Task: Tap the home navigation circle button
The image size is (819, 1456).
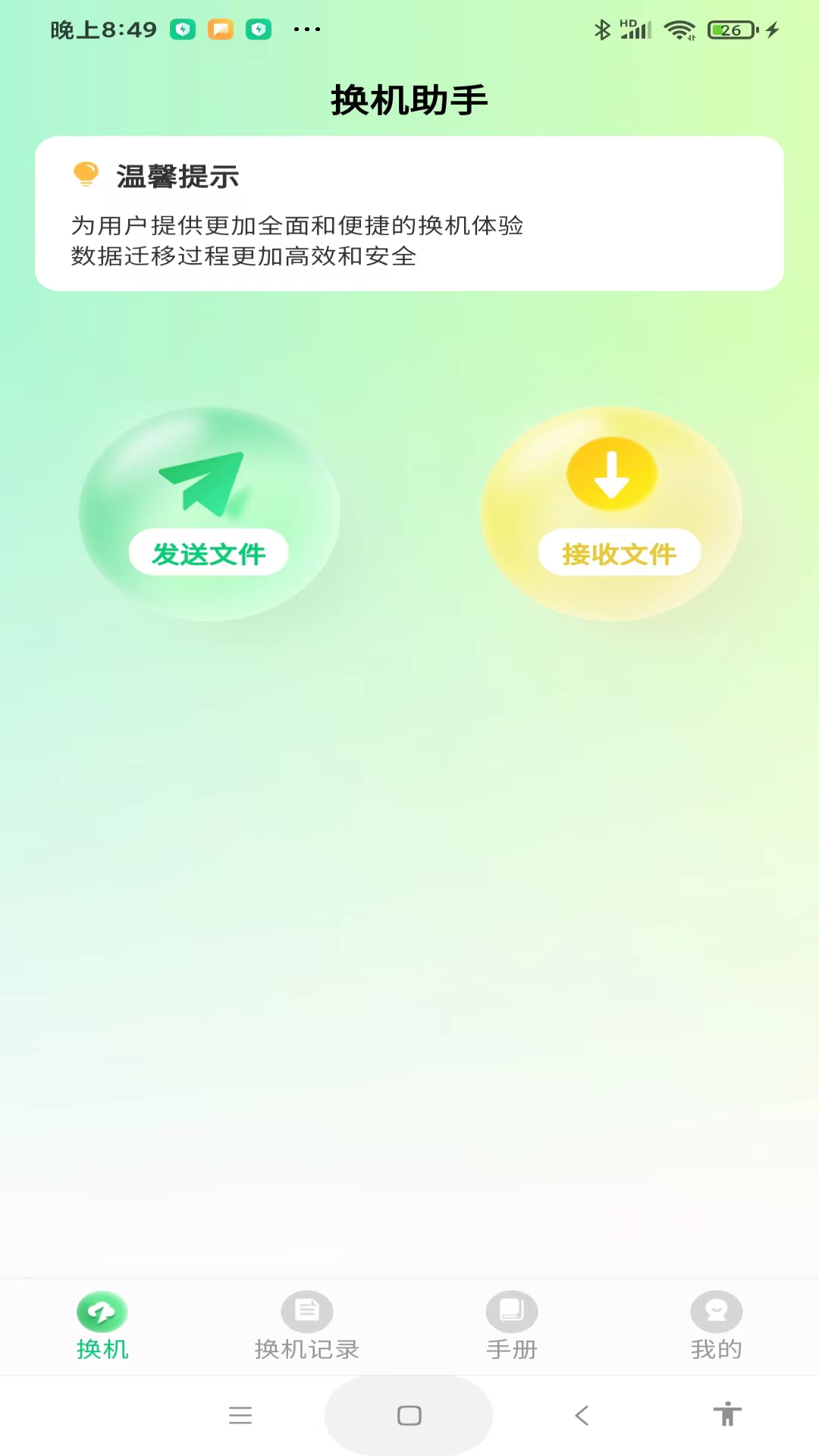Action: tap(409, 1415)
